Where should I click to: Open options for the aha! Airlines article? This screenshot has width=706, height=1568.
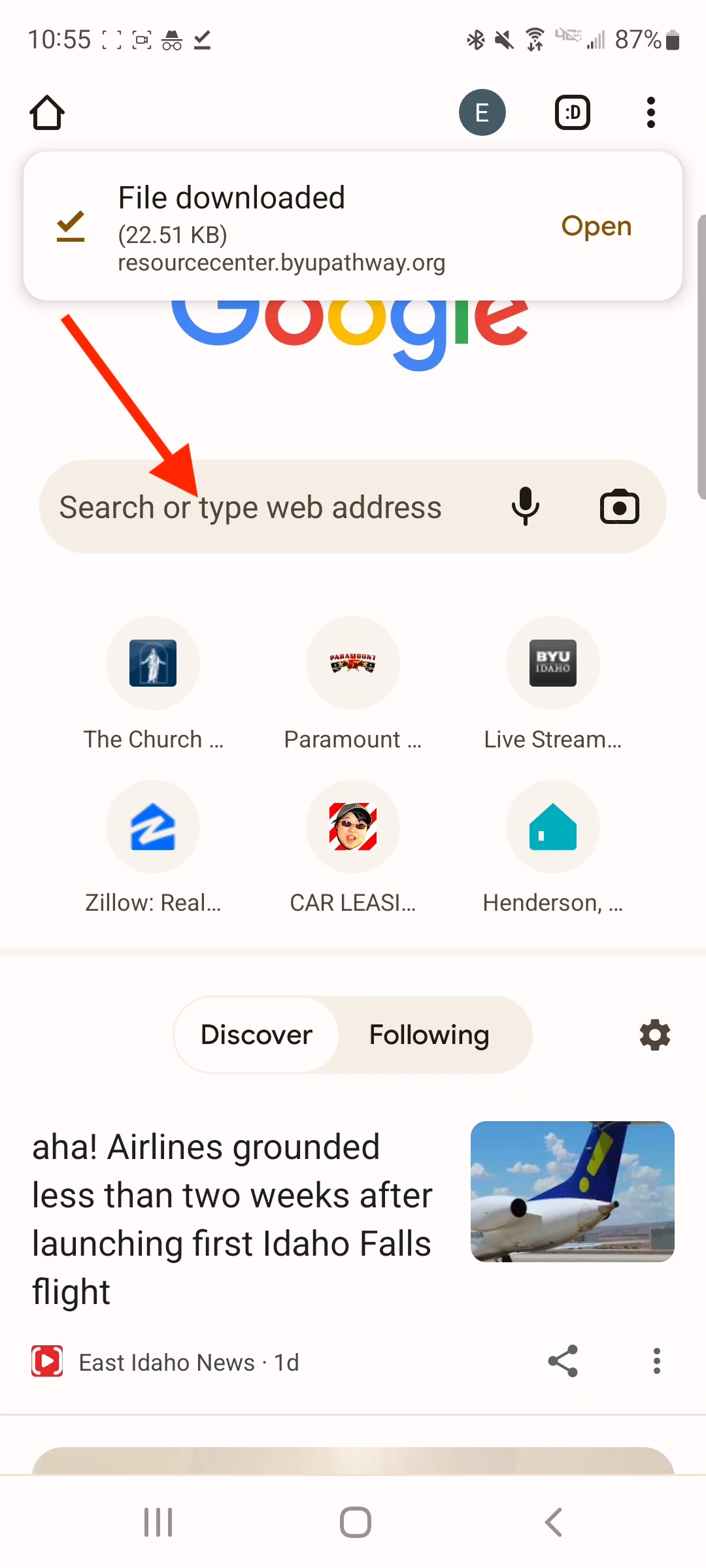[x=657, y=1362]
